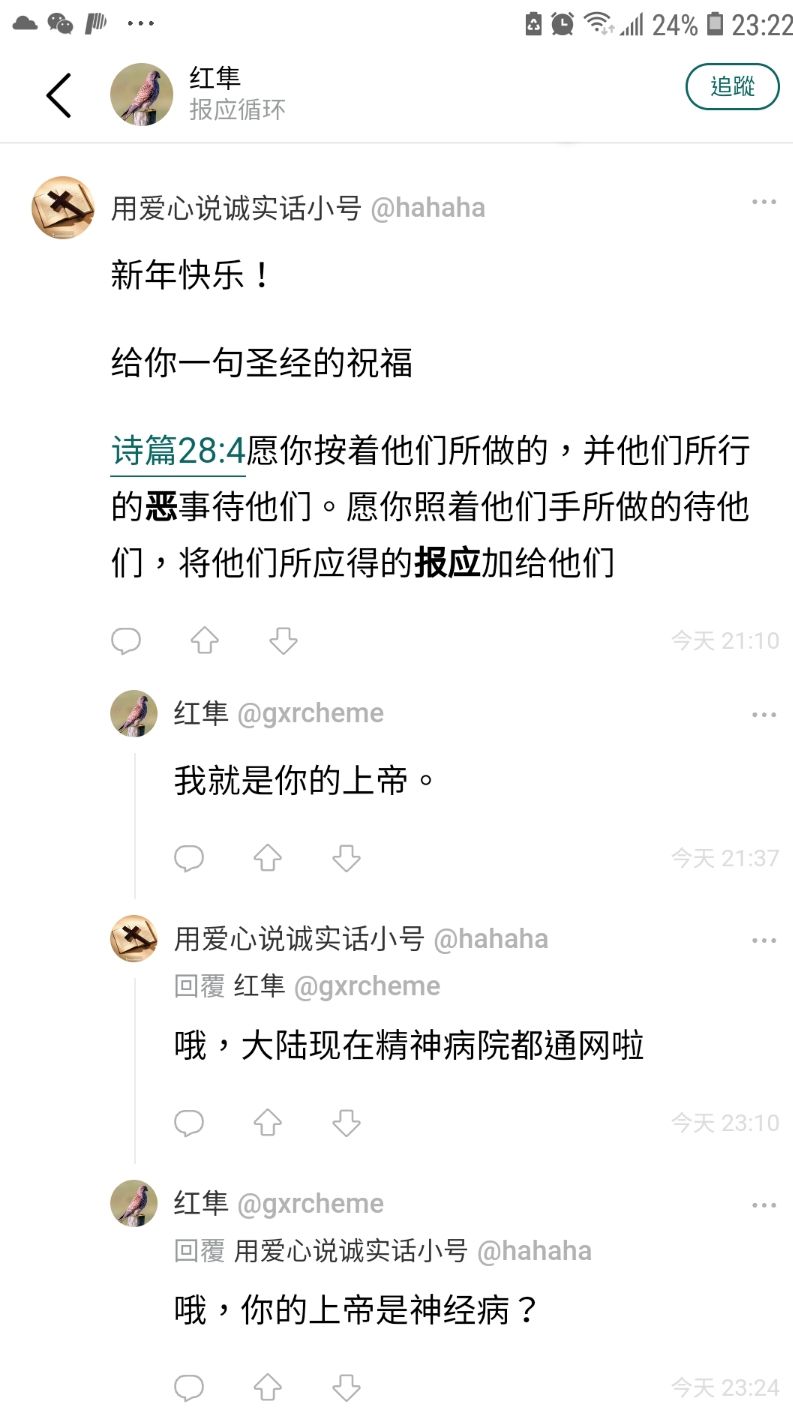The width and height of the screenshot is (793, 1427).
Task: Downvote the 精神病院都通网啦 comment
Action: tap(346, 1123)
